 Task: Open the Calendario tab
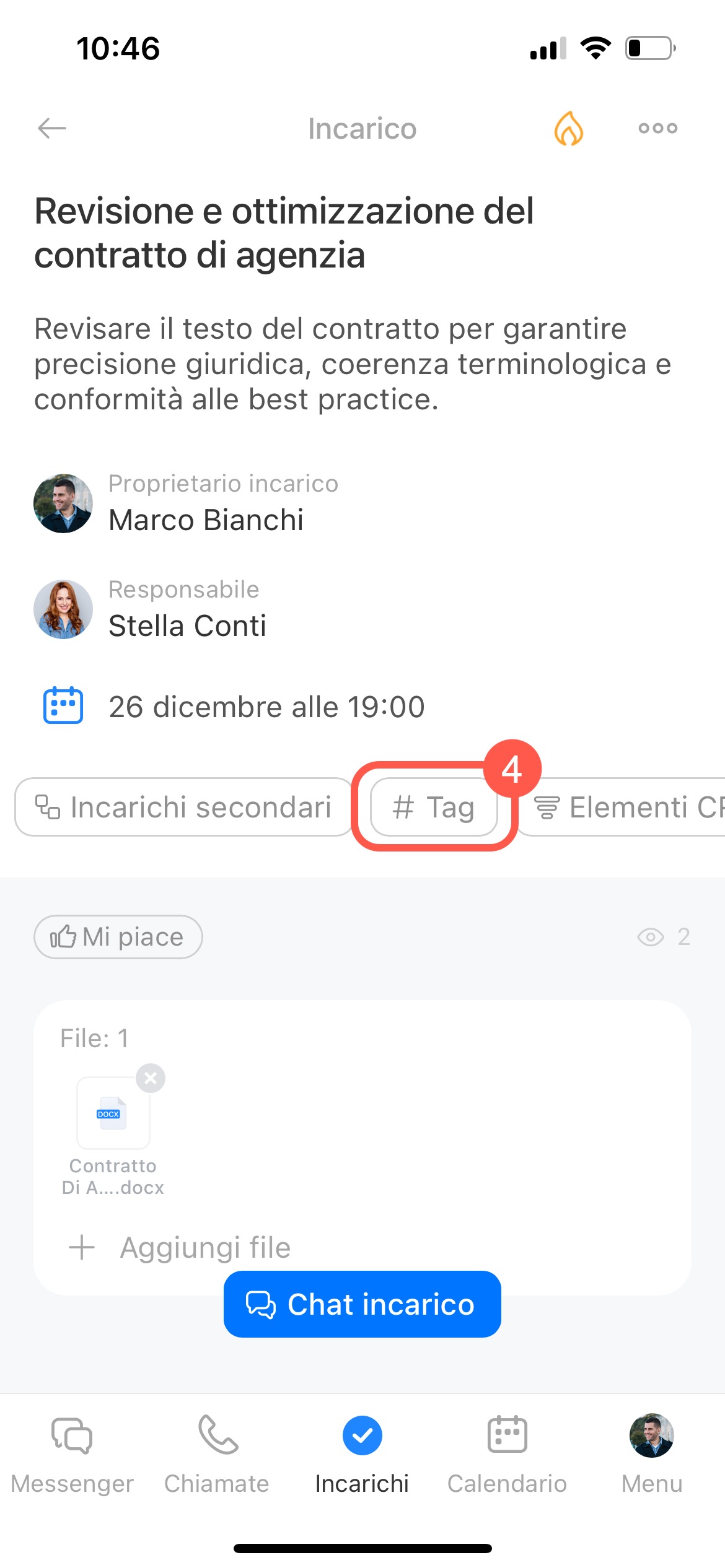coord(507,1450)
